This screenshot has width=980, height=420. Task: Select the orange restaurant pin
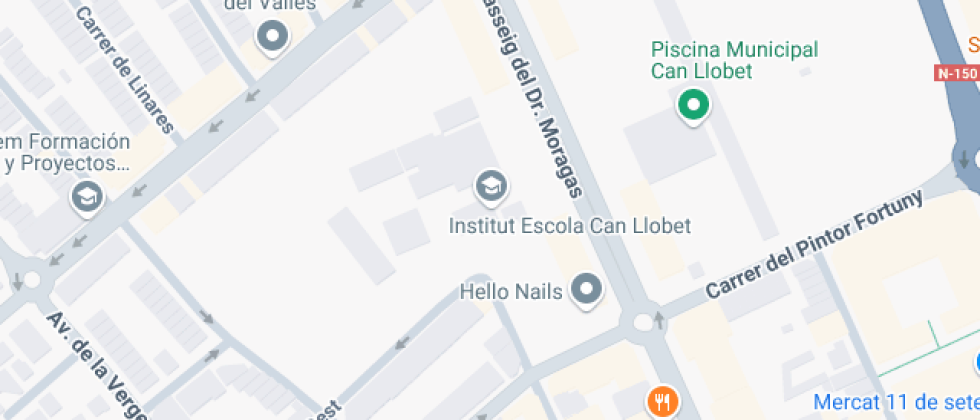click(664, 401)
